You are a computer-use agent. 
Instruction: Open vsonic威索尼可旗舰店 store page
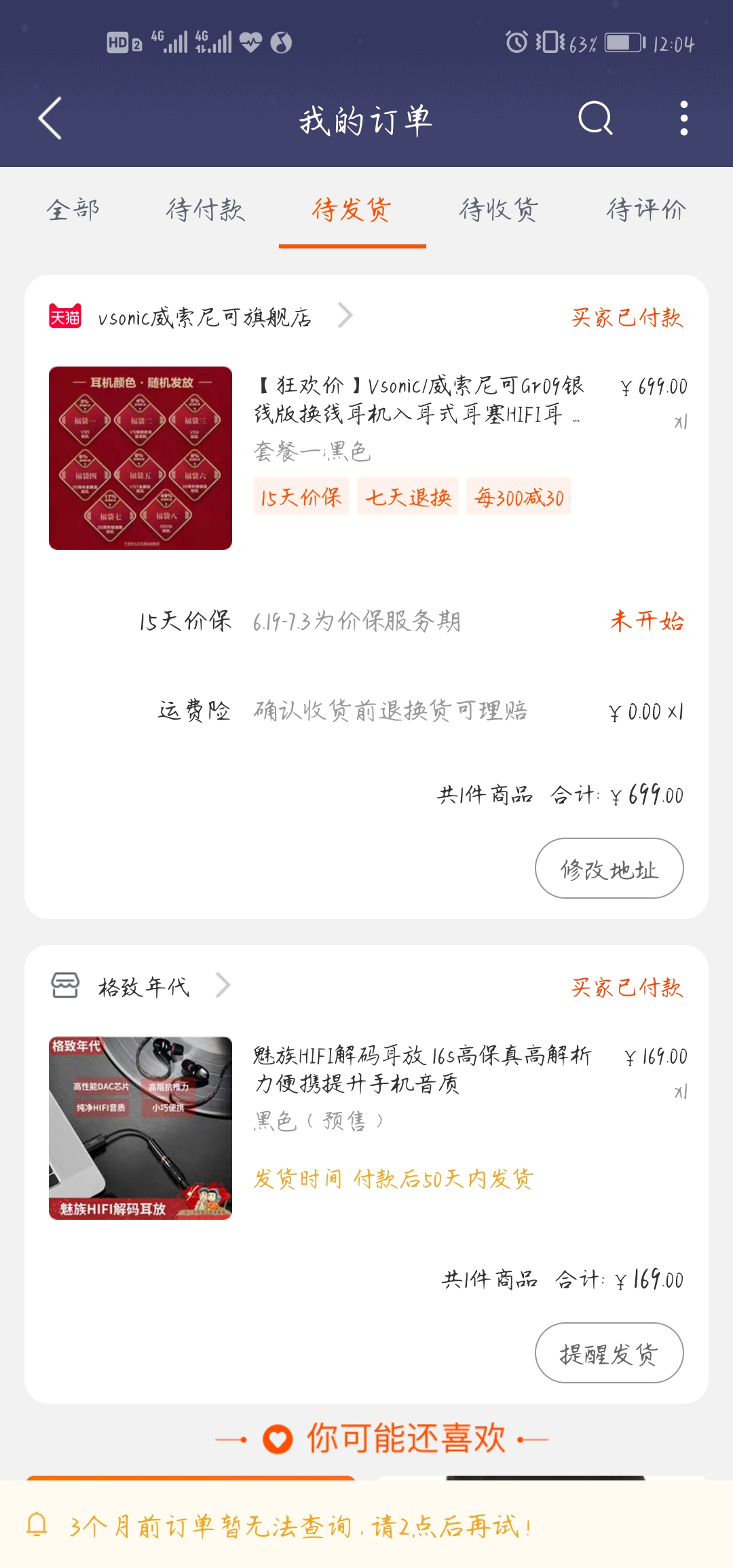204,317
